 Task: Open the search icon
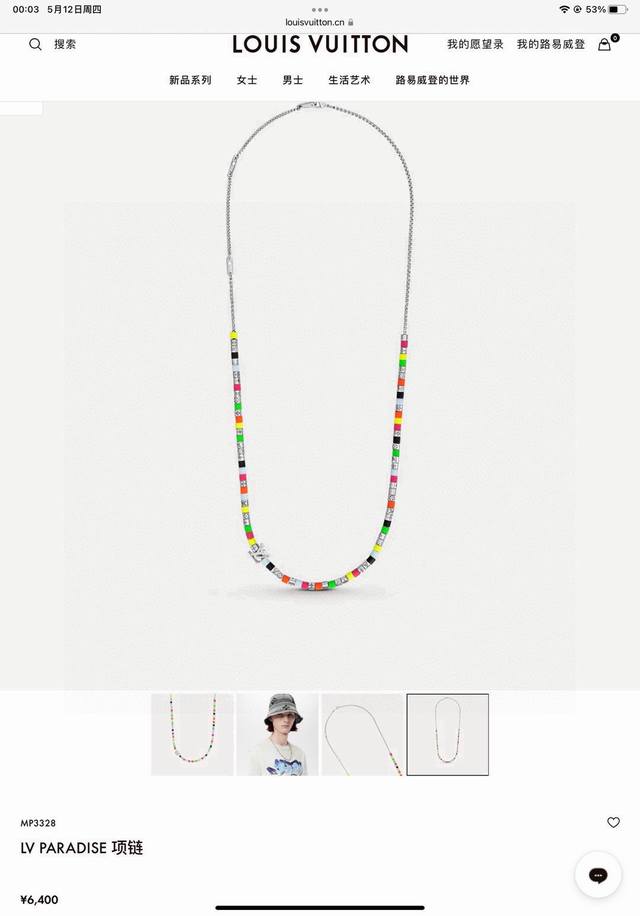(36, 44)
